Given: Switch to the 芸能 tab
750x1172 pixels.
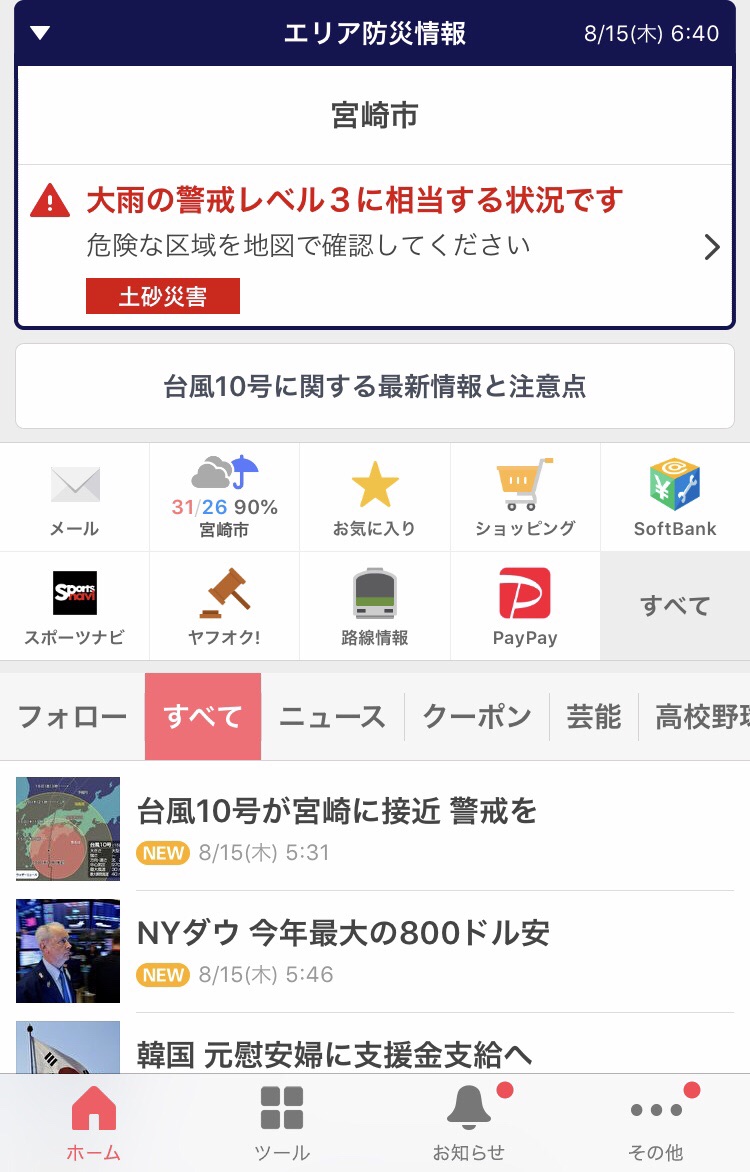Looking at the screenshot, I should click(594, 717).
